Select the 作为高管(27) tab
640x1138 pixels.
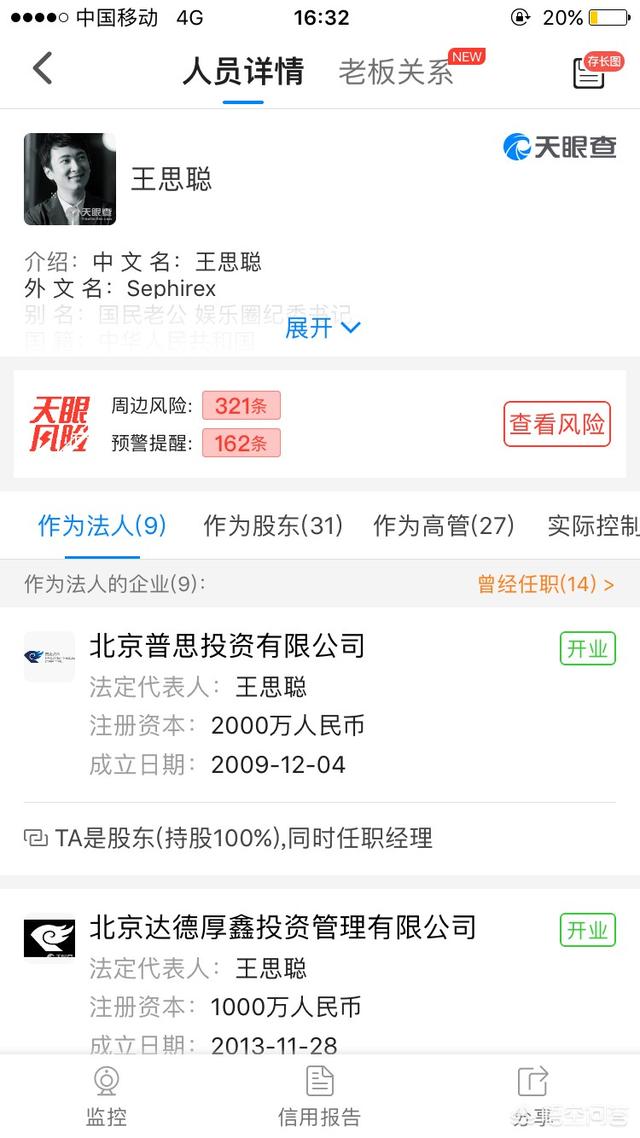pos(443,525)
